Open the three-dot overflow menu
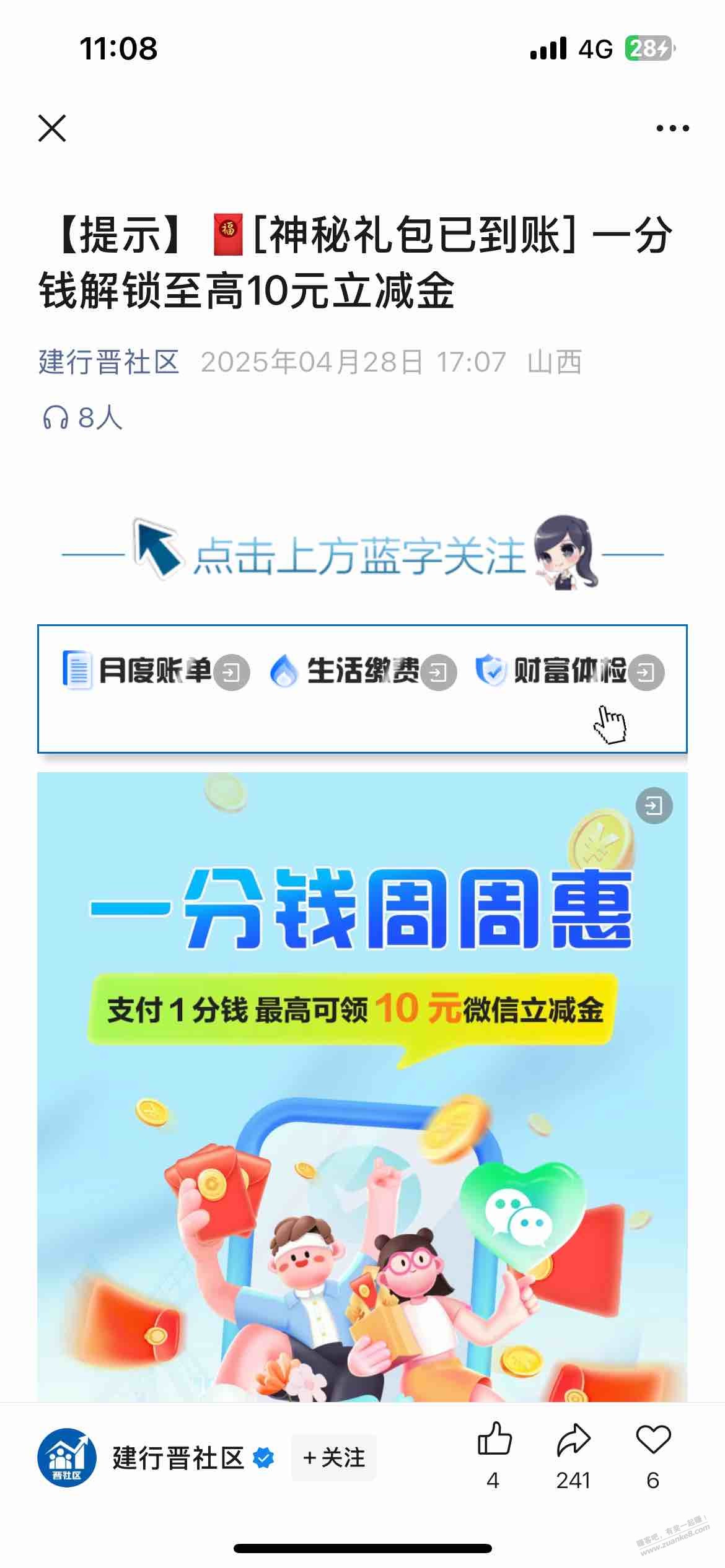725x1568 pixels. coord(672,128)
